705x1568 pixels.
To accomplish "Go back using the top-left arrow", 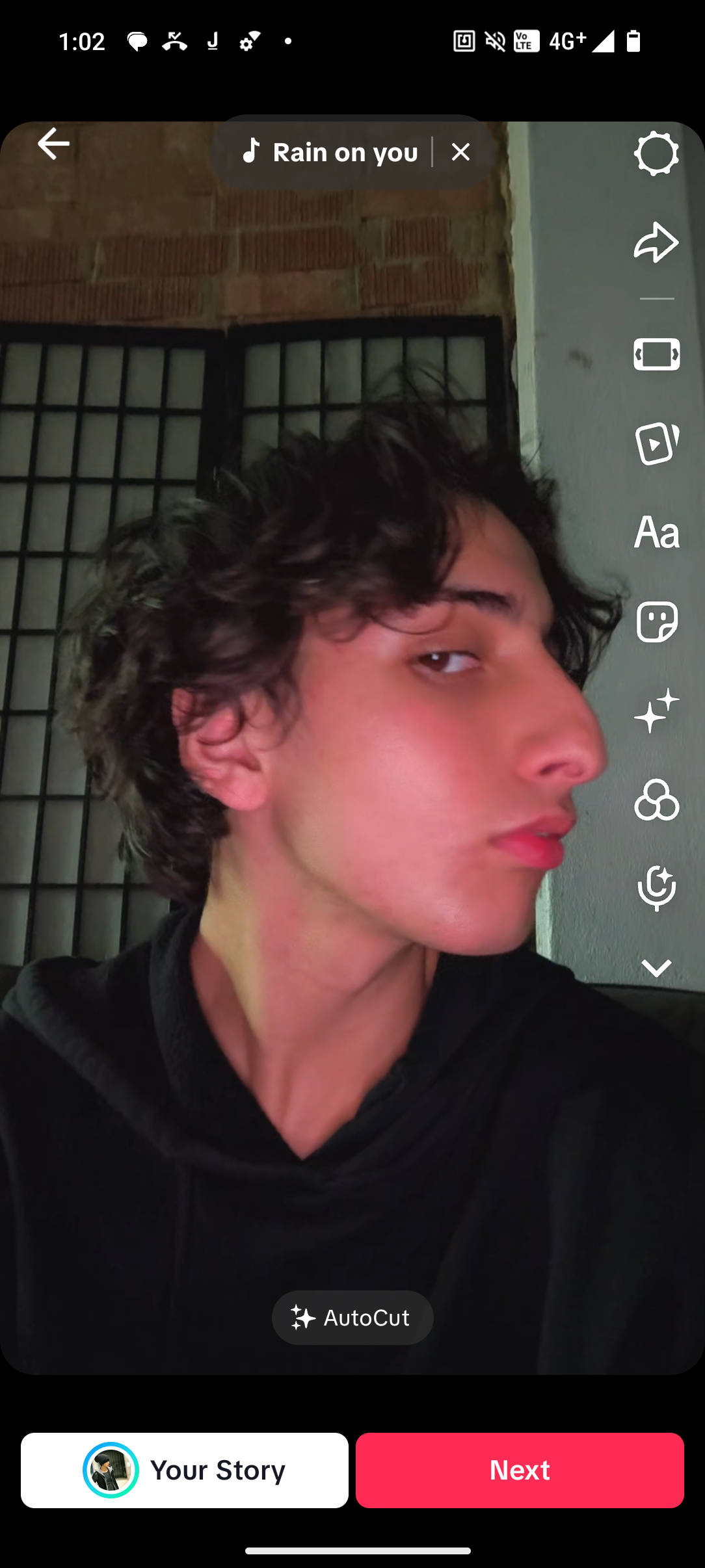I will (x=53, y=144).
